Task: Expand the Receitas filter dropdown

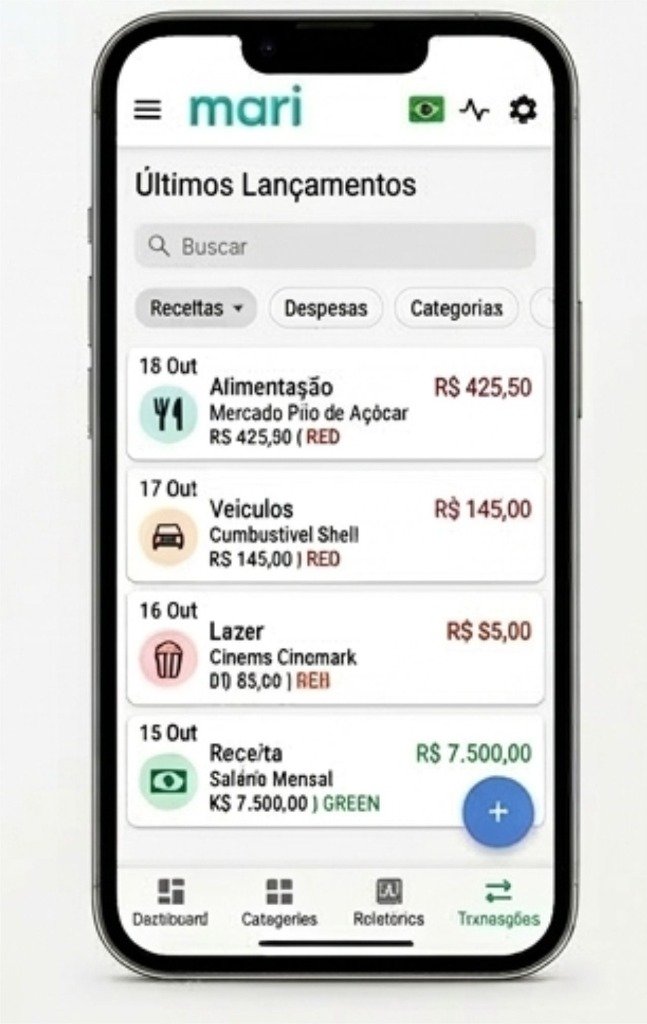Action: 196,309
